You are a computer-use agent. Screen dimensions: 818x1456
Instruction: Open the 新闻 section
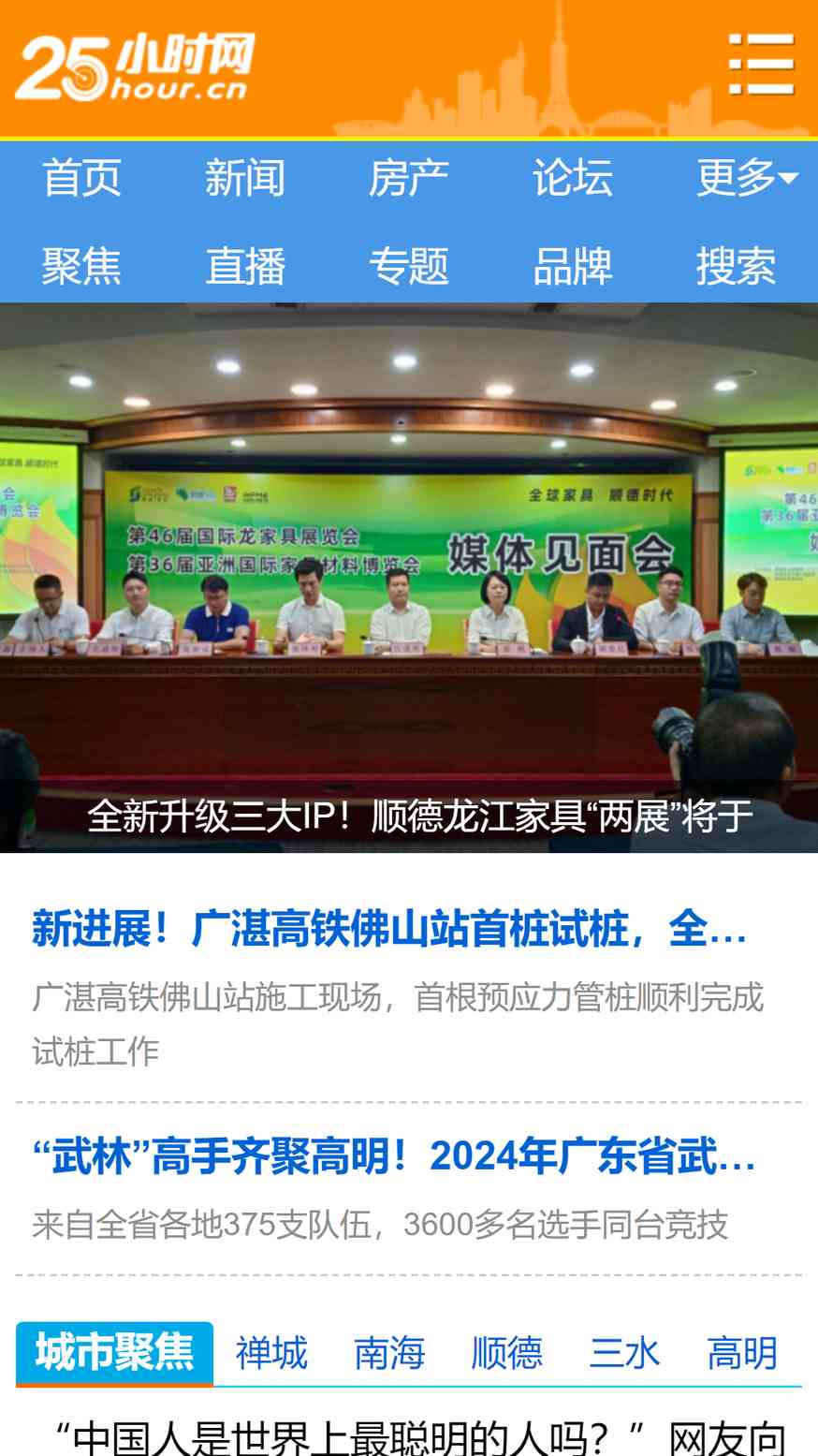coord(245,178)
